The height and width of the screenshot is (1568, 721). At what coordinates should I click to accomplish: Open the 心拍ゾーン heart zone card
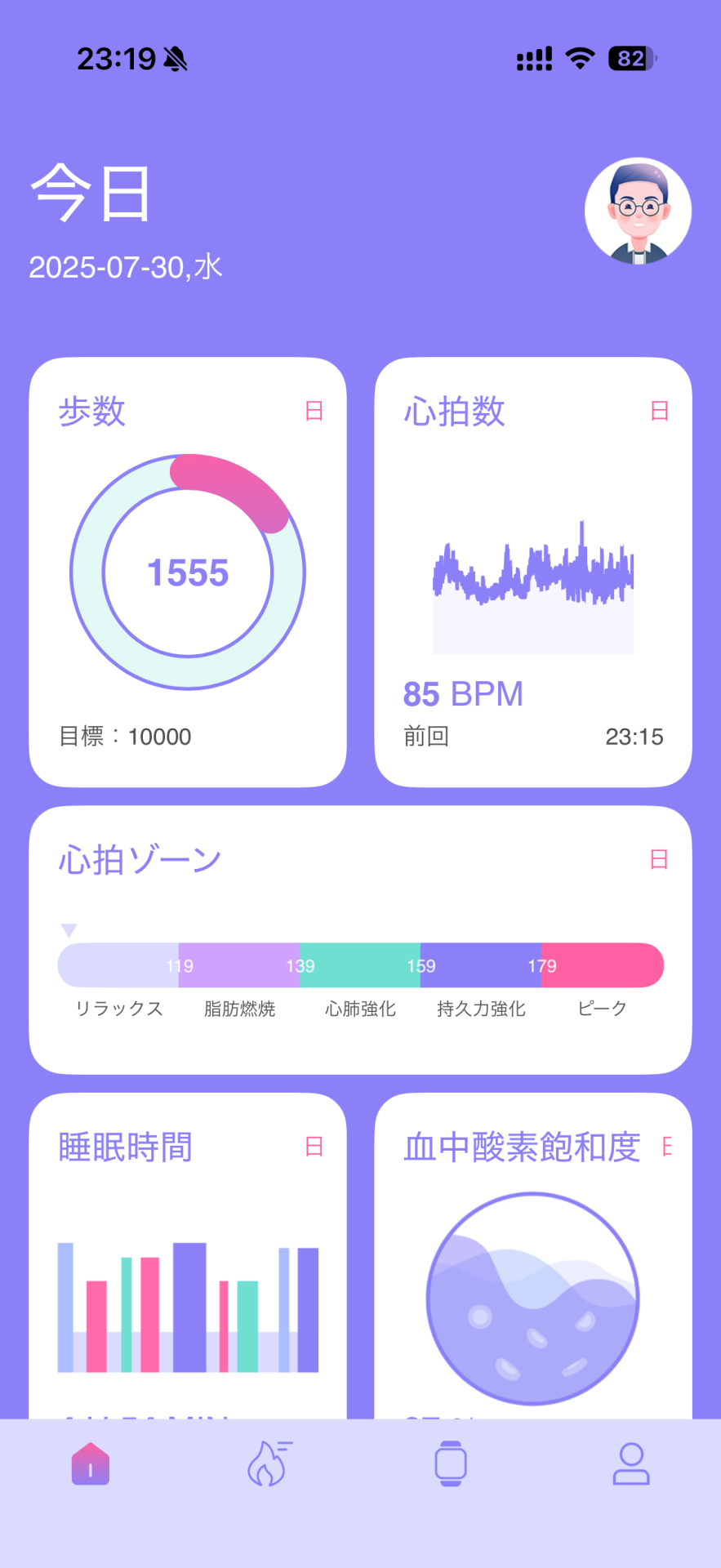click(360, 939)
